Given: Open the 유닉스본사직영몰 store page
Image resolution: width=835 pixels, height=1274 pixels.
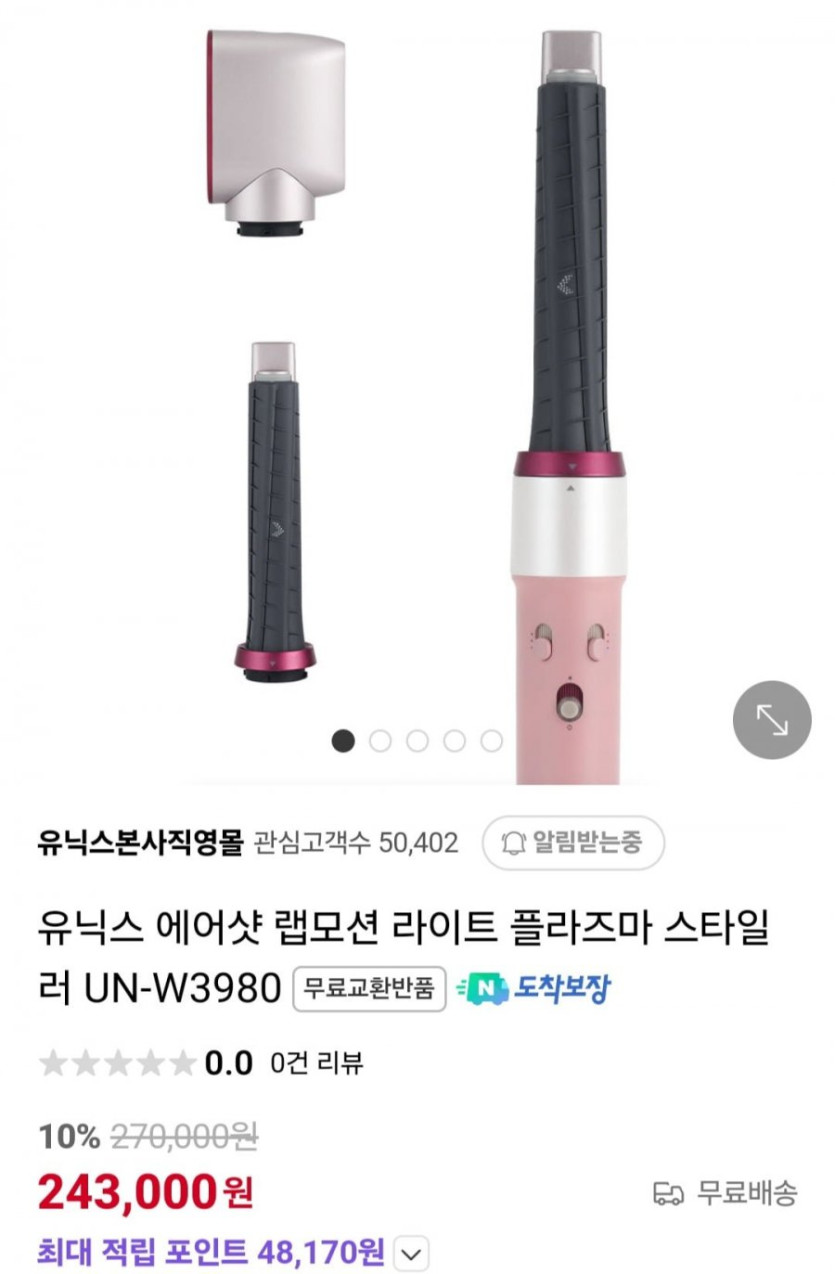Looking at the screenshot, I should coord(140,843).
